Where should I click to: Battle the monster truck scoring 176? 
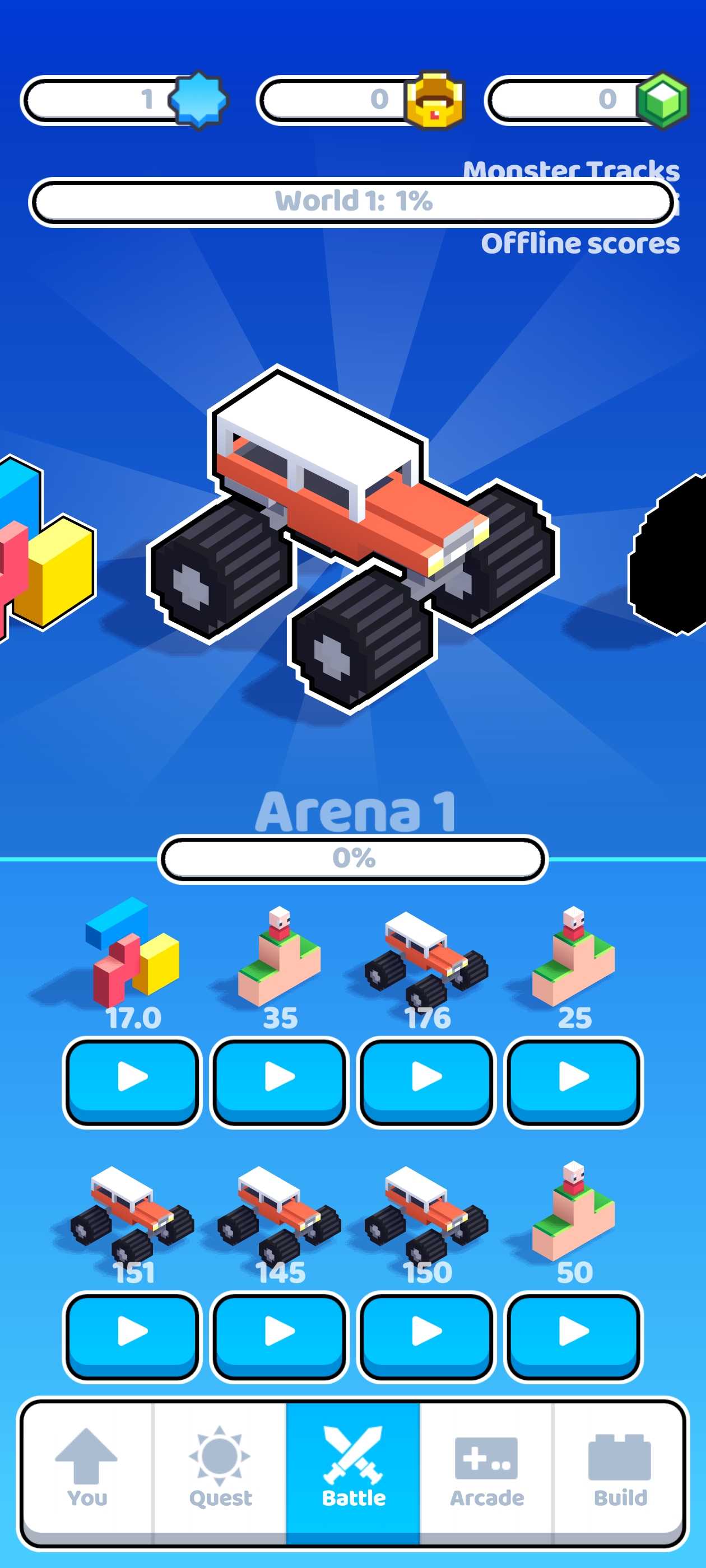426,1080
